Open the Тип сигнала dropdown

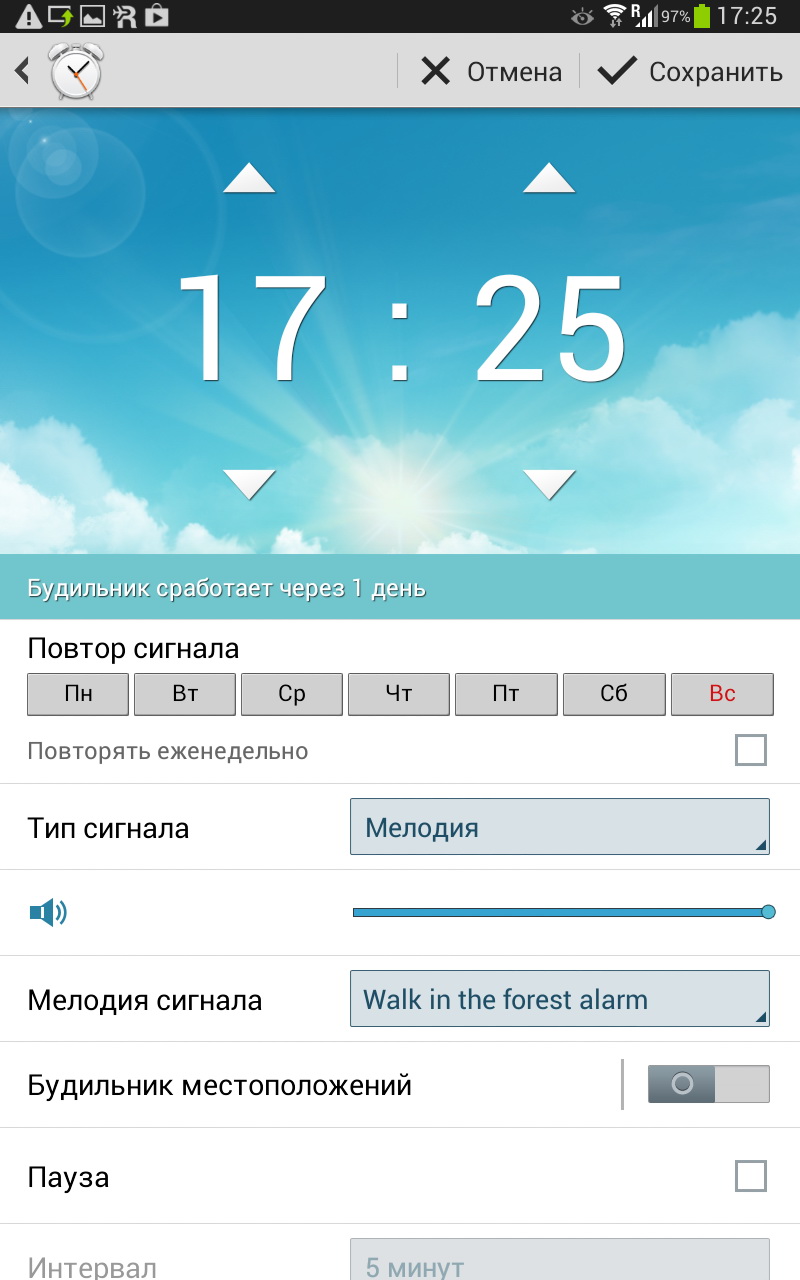(559, 827)
